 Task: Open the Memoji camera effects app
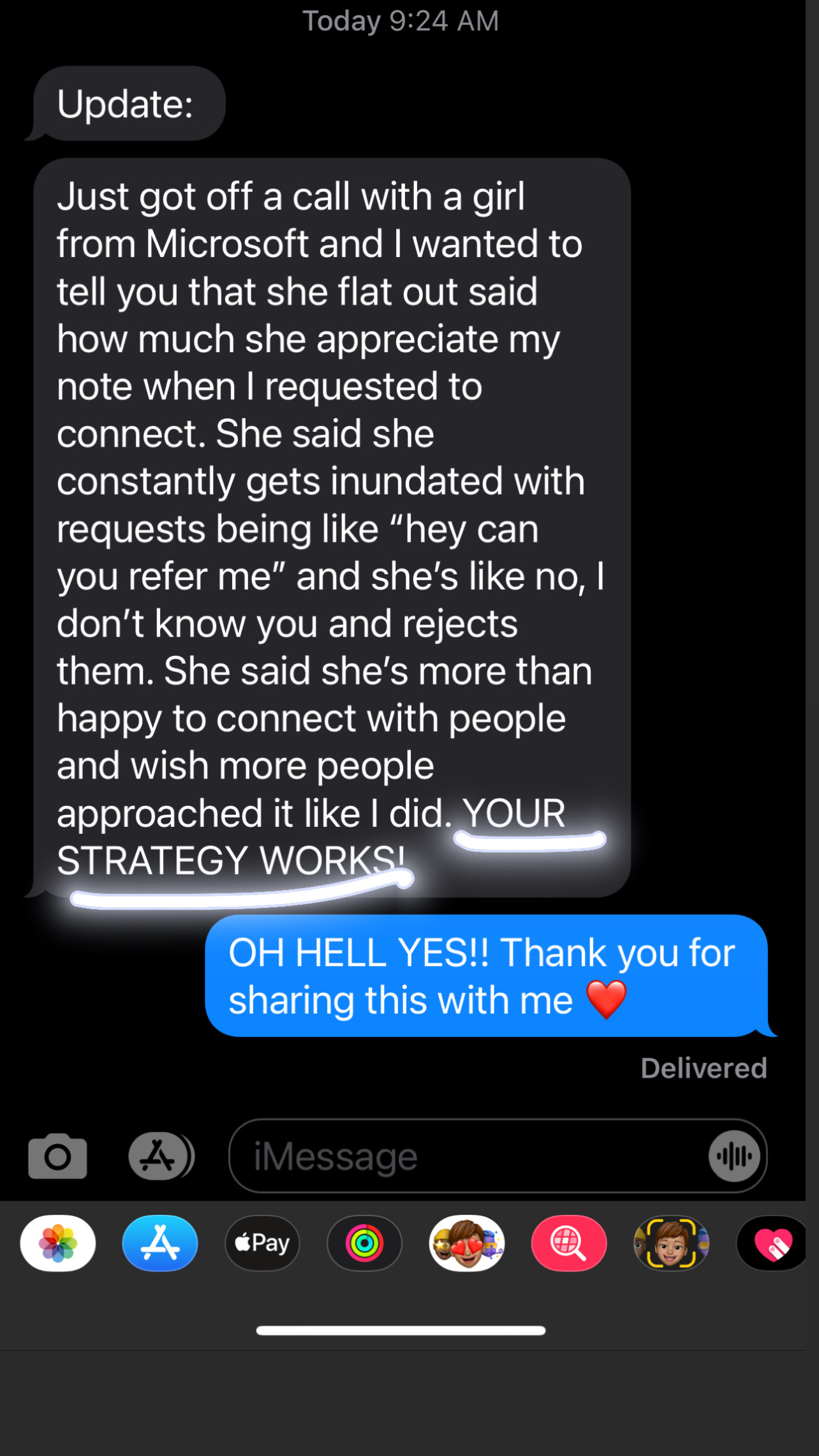pyautogui.click(x=671, y=1243)
